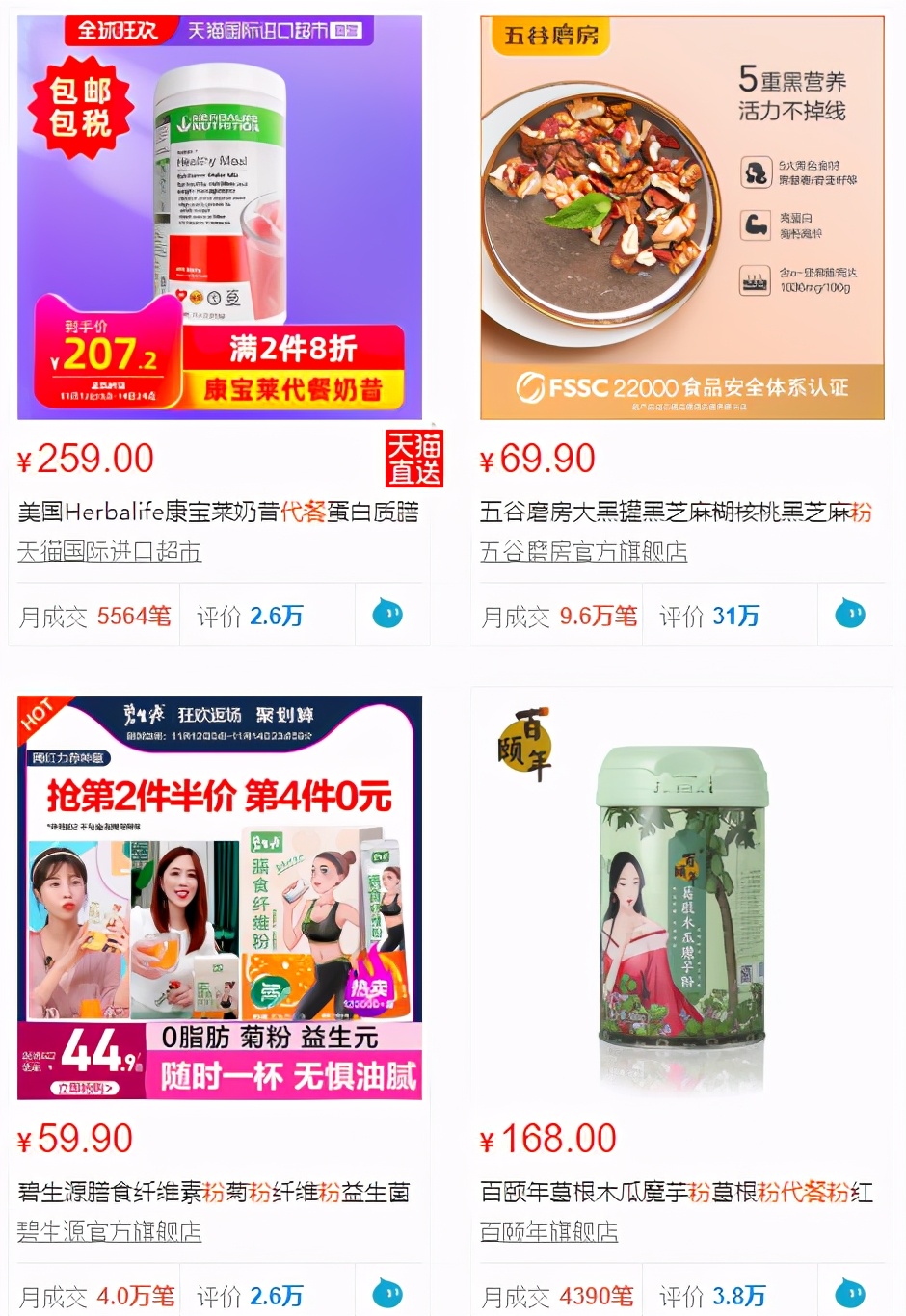Open the title 百颐年葛根木瓜魔芋粉葛根粉代餐粉

[x=676, y=1193]
